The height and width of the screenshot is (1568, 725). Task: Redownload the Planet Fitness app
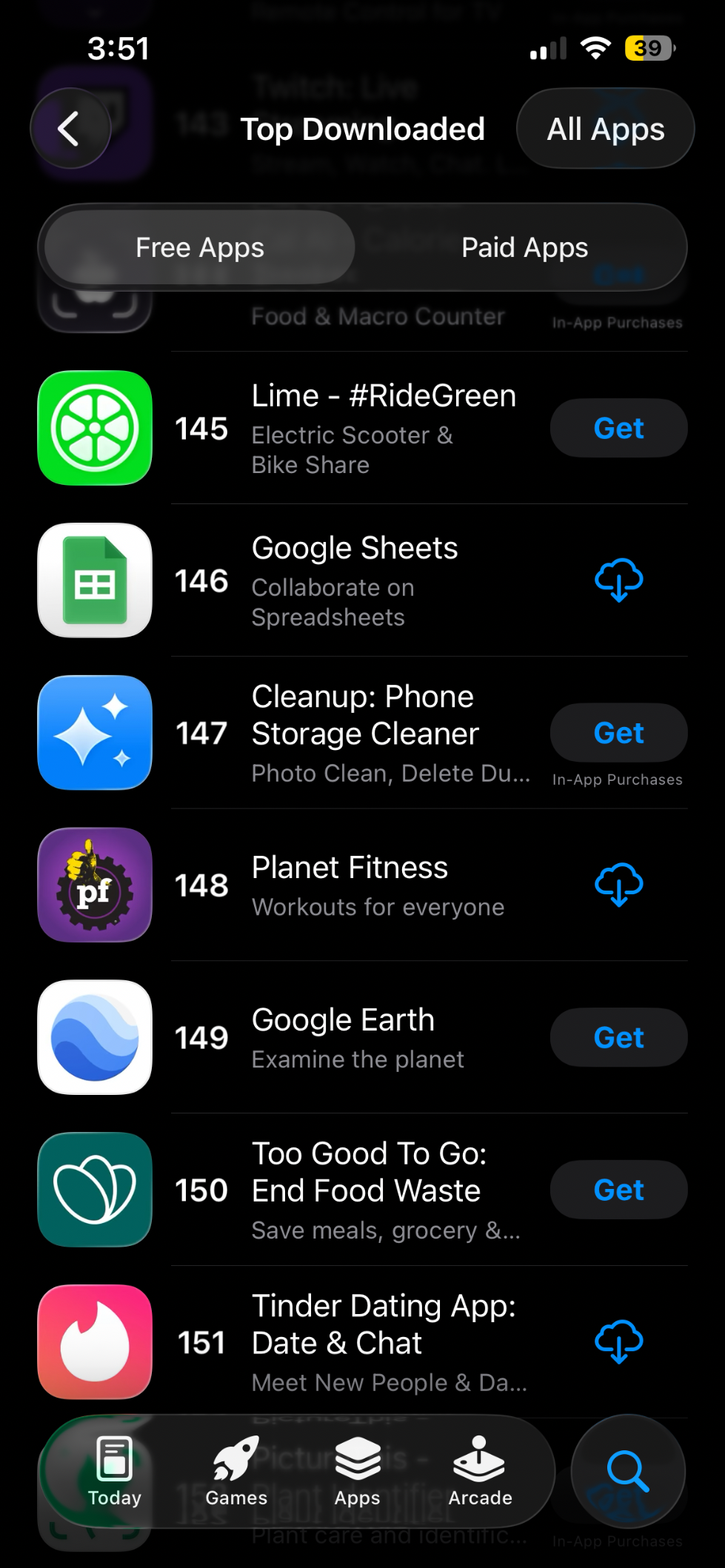click(618, 885)
